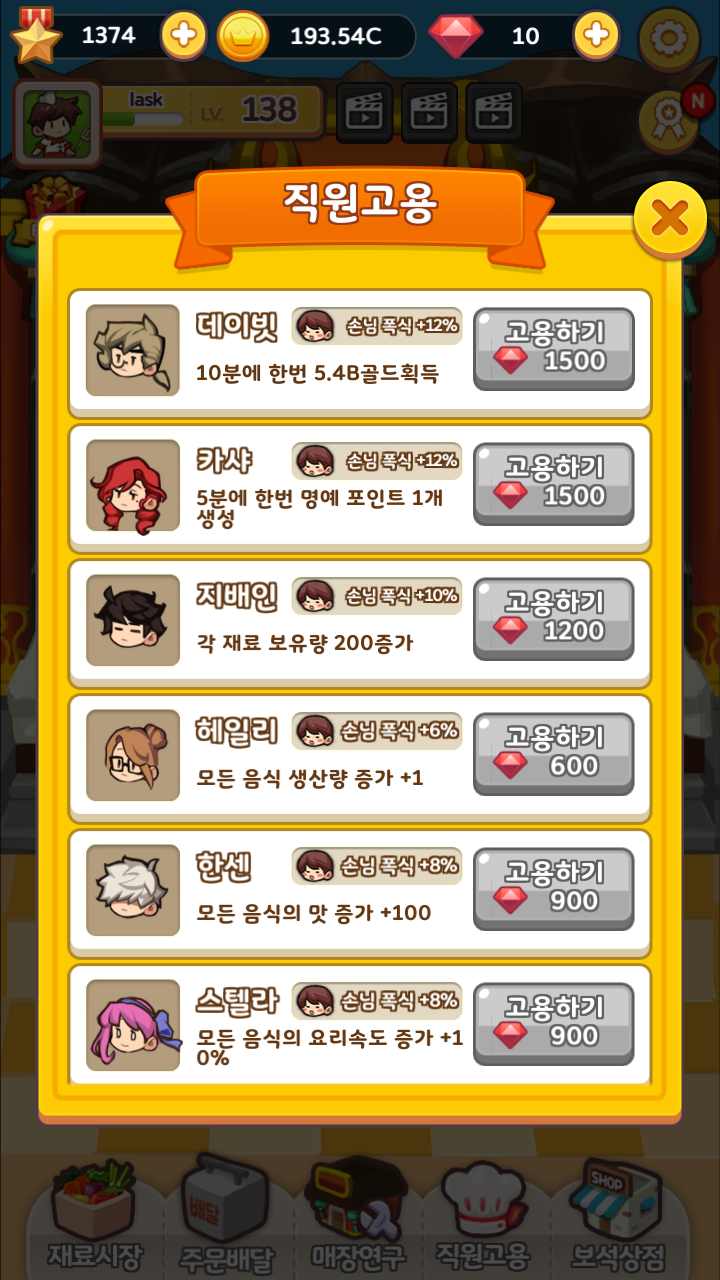Viewport: 720px width, 1280px height.
Task: View 데이빗's character portrait
Action: tap(133, 351)
